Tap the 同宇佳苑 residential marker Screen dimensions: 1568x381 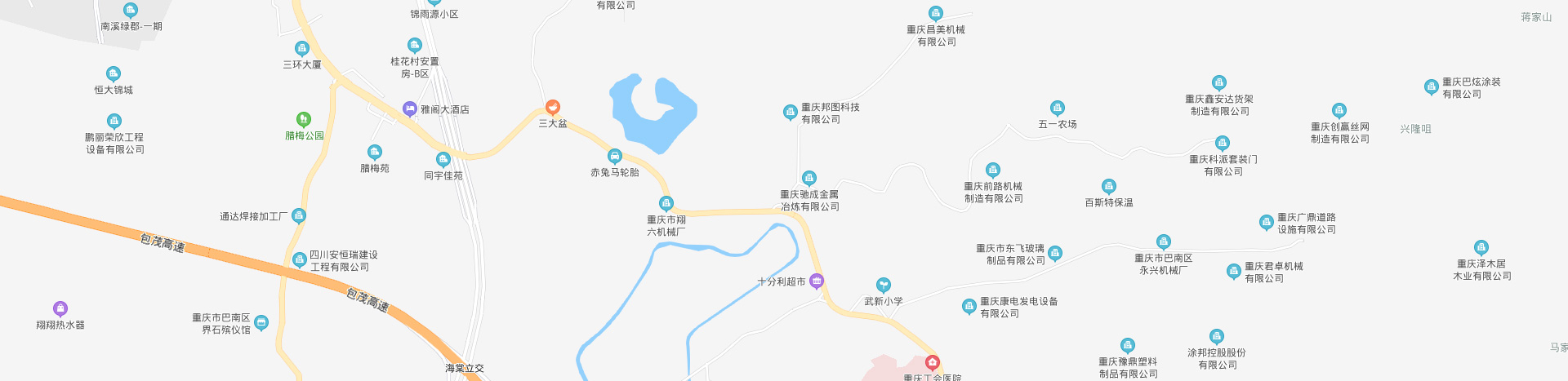pos(443,160)
